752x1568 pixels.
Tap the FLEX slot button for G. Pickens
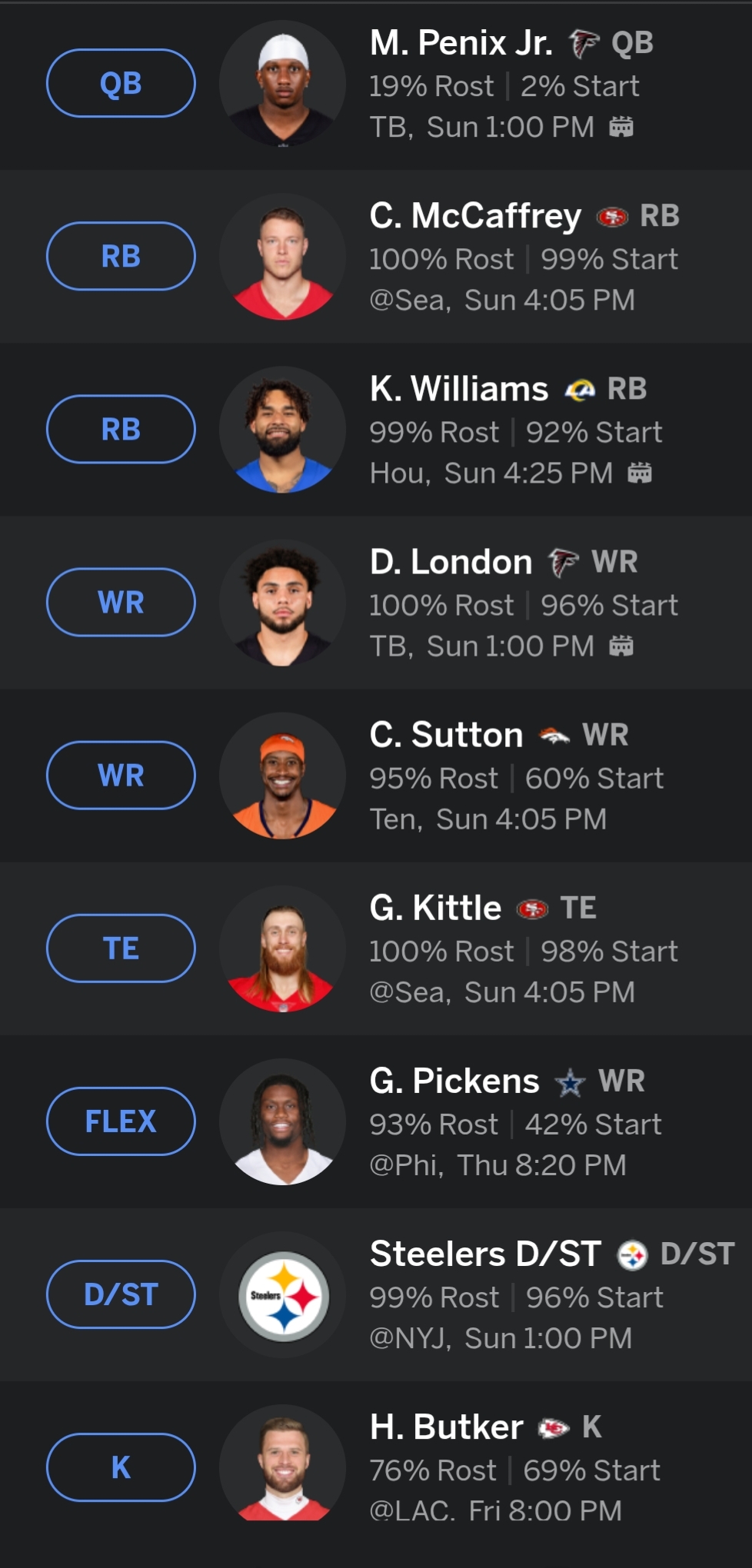pyautogui.click(x=121, y=1121)
